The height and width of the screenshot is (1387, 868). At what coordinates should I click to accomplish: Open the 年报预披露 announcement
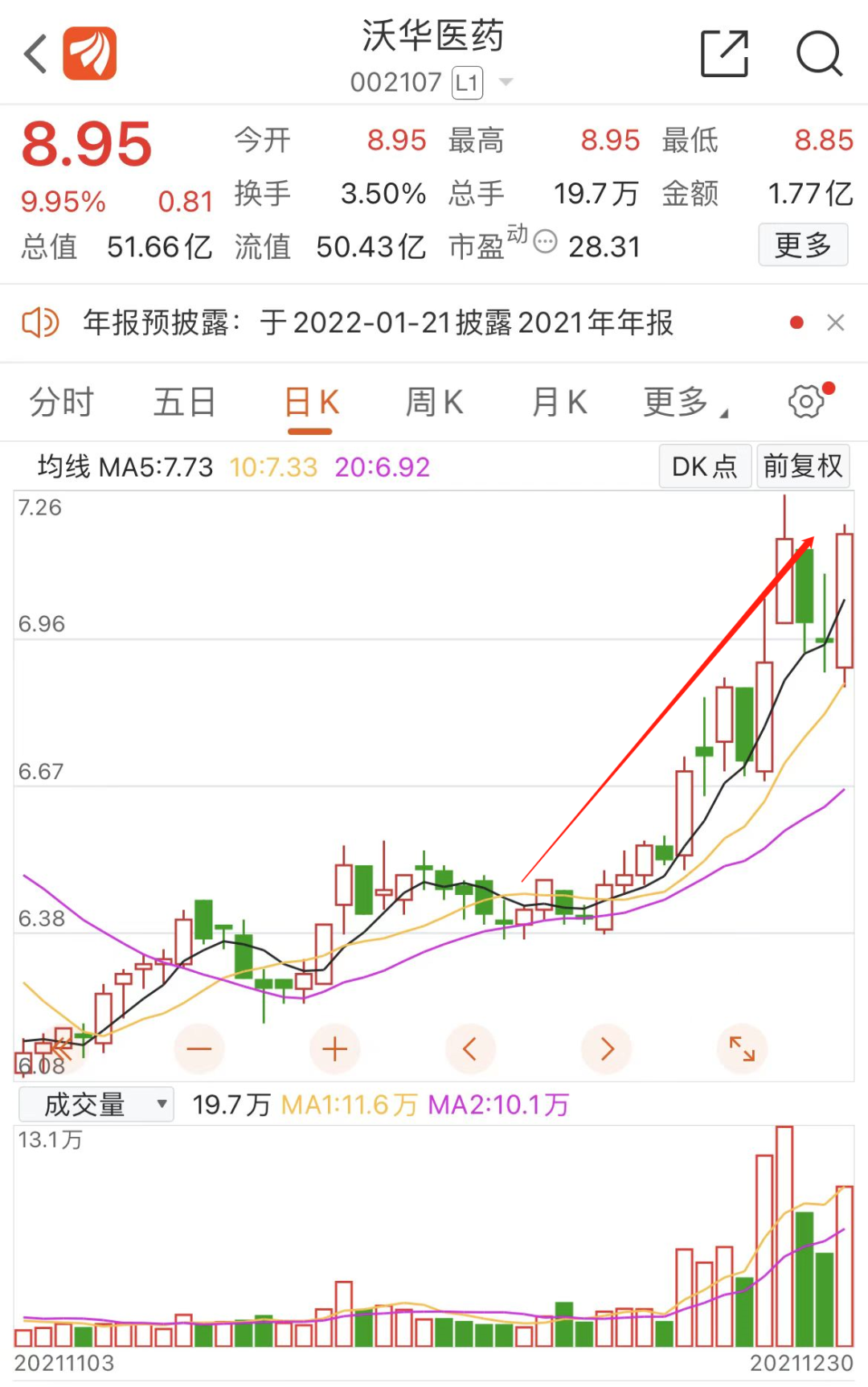click(378, 323)
